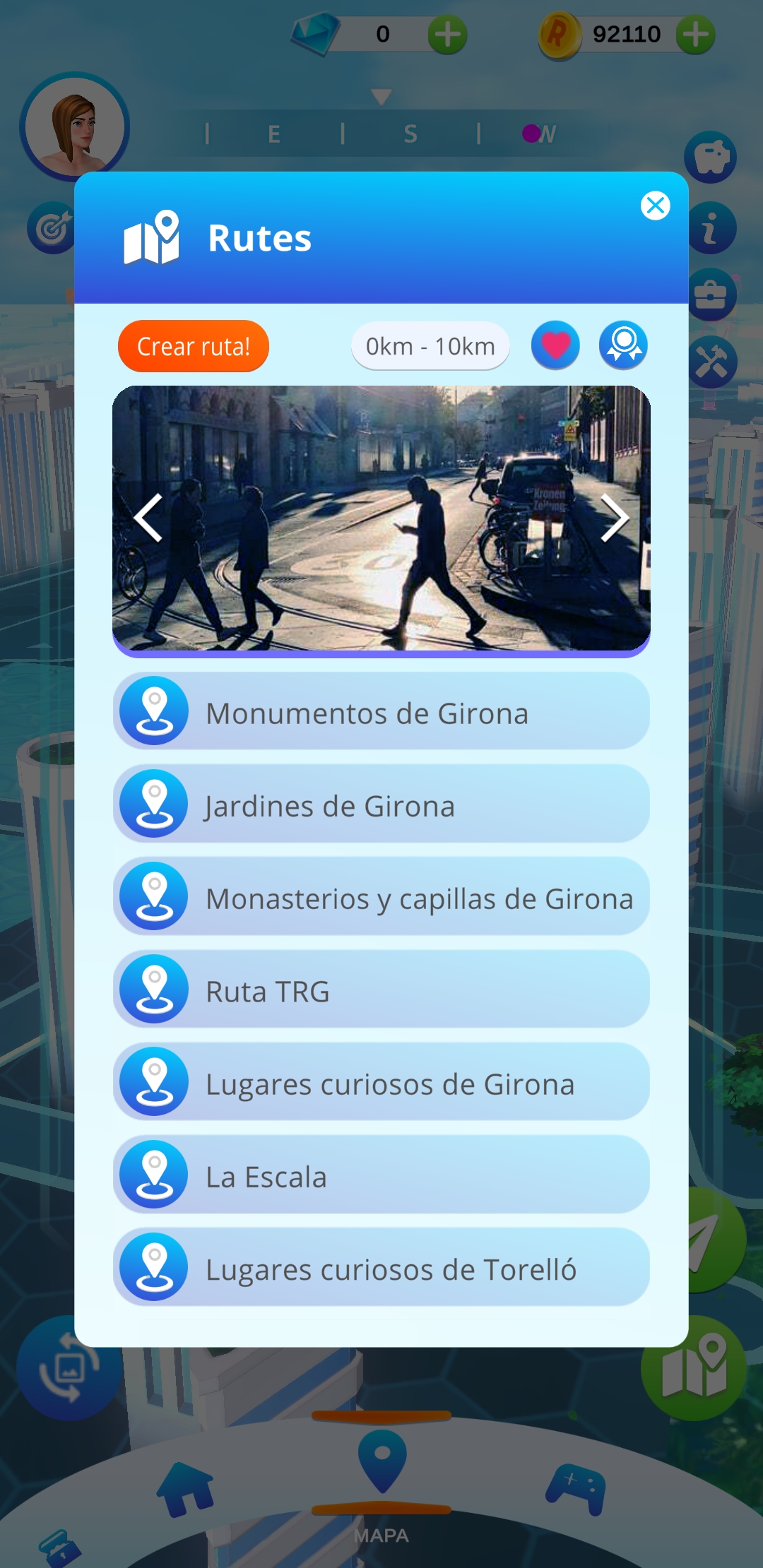Screen dimensions: 763x1568
Task: Switch to the games controller tab
Action: click(x=576, y=1489)
